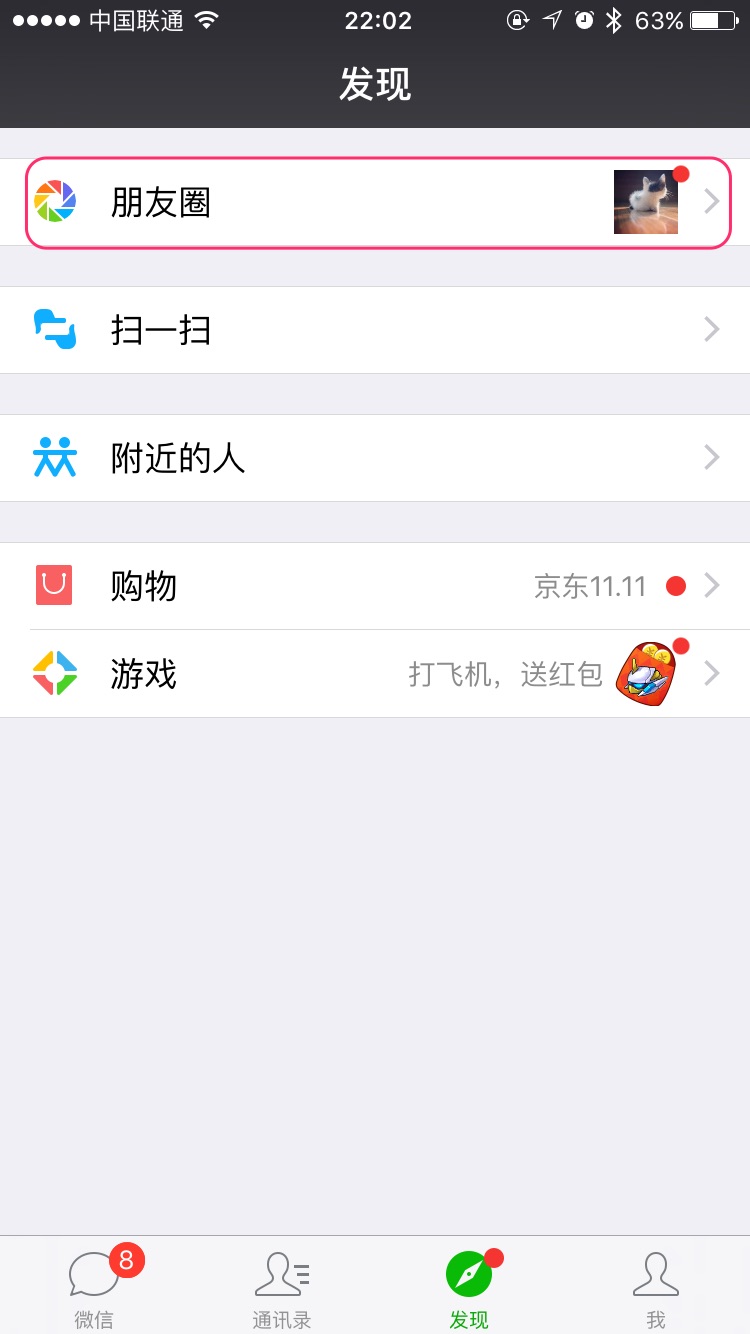Switch to the 微信 chats tab
This screenshot has height=1334, width=750.
(x=94, y=1288)
